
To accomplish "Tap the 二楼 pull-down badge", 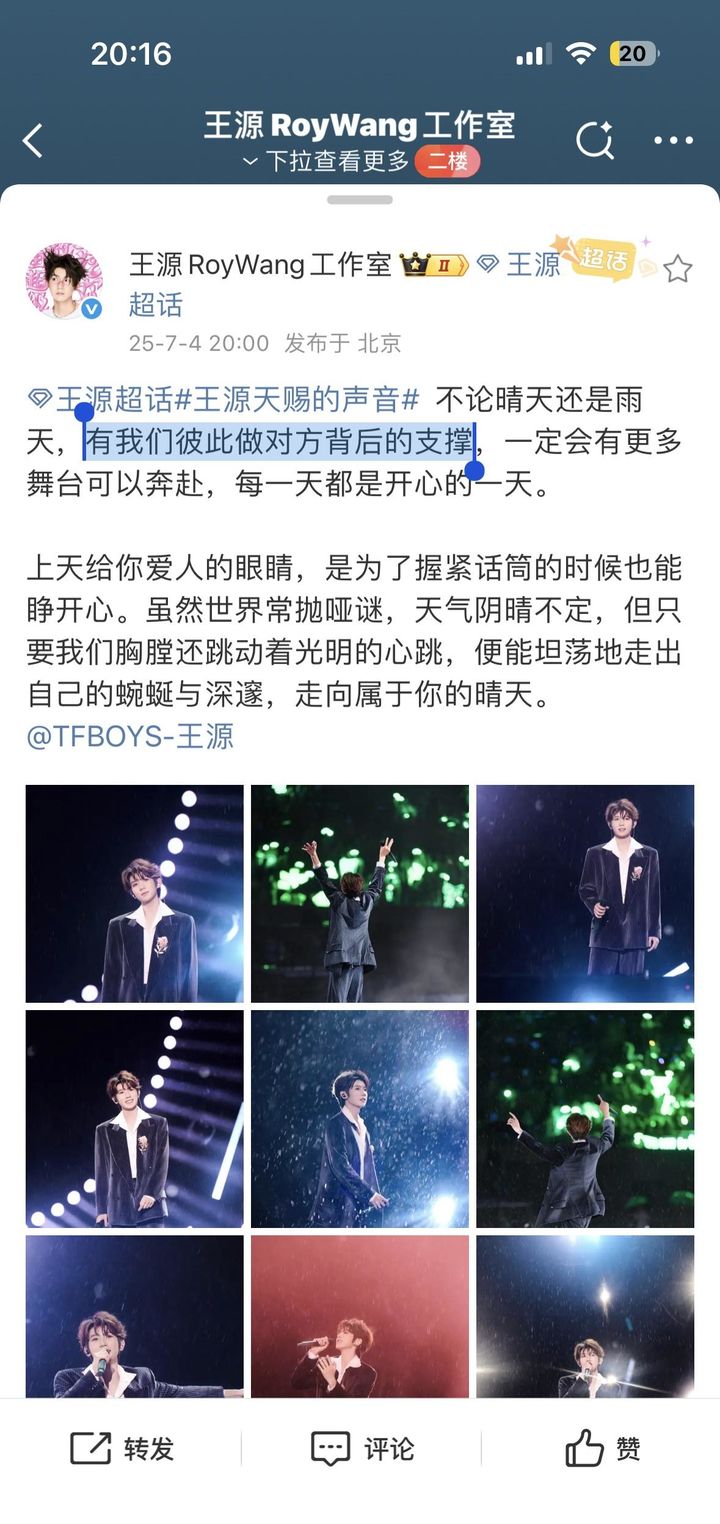I will [447, 161].
